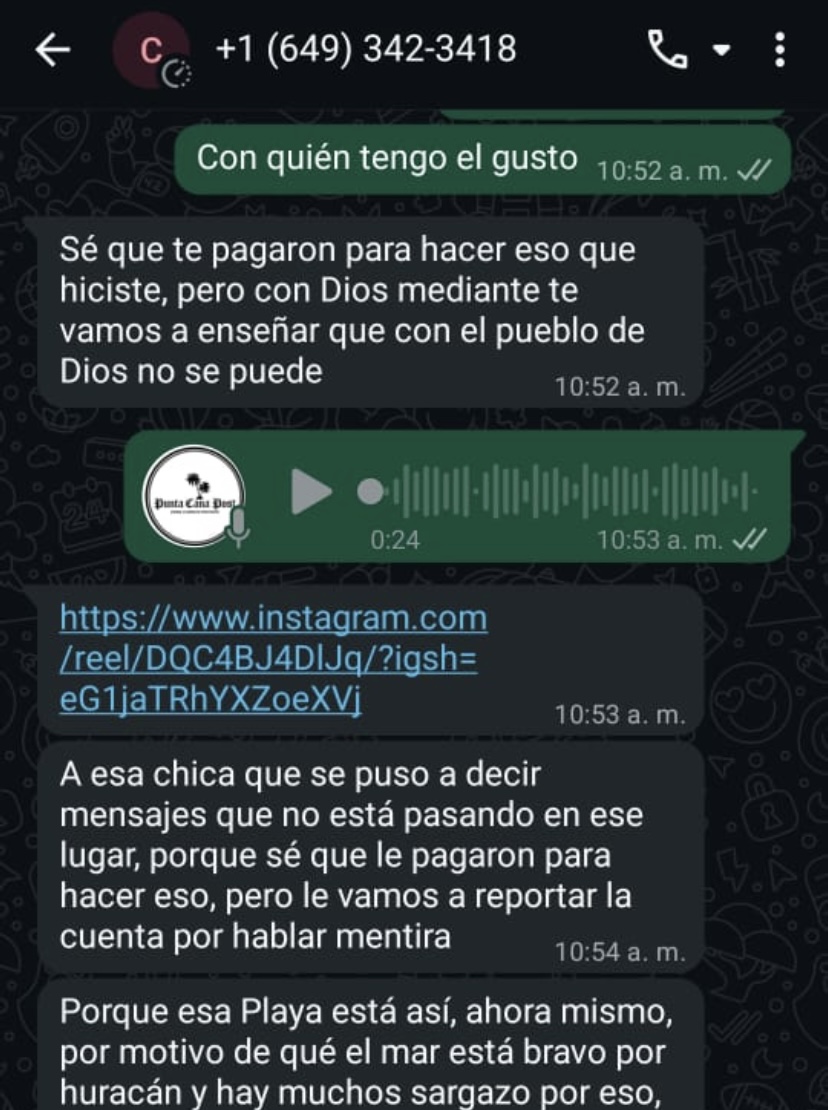Play the 0:24 voice message

click(x=312, y=491)
